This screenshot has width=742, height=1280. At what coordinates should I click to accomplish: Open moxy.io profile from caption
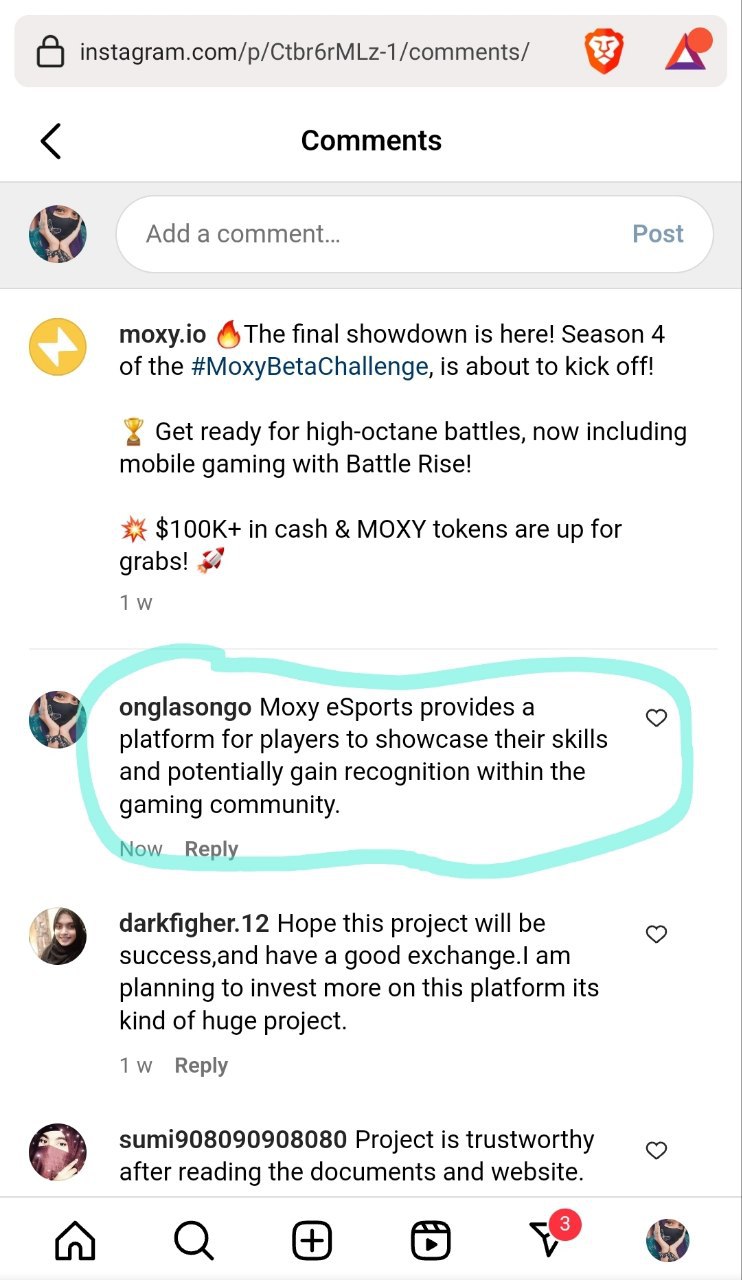(x=162, y=334)
